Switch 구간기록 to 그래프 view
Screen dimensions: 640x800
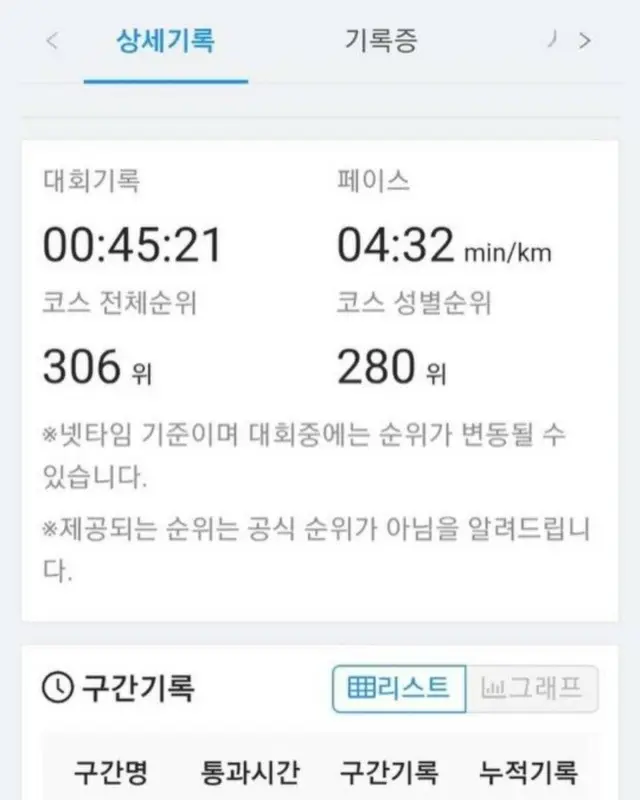[532, 688]
